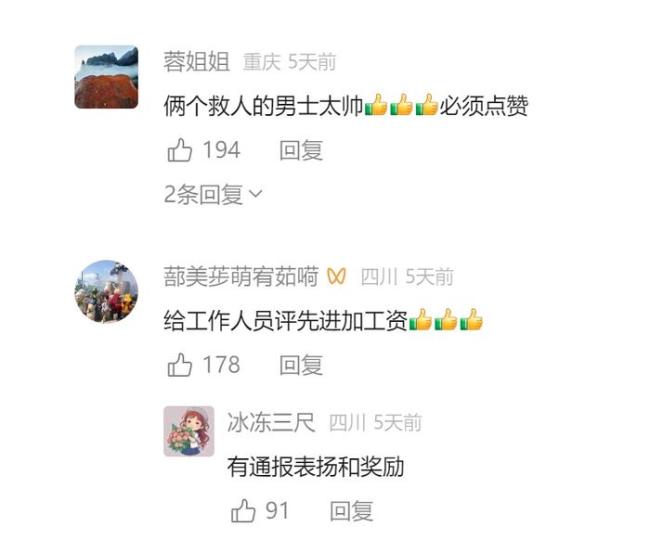Reply to 蓉姐姐's comment
Viewport: 650px width, 540px height.
click(301, 151)
